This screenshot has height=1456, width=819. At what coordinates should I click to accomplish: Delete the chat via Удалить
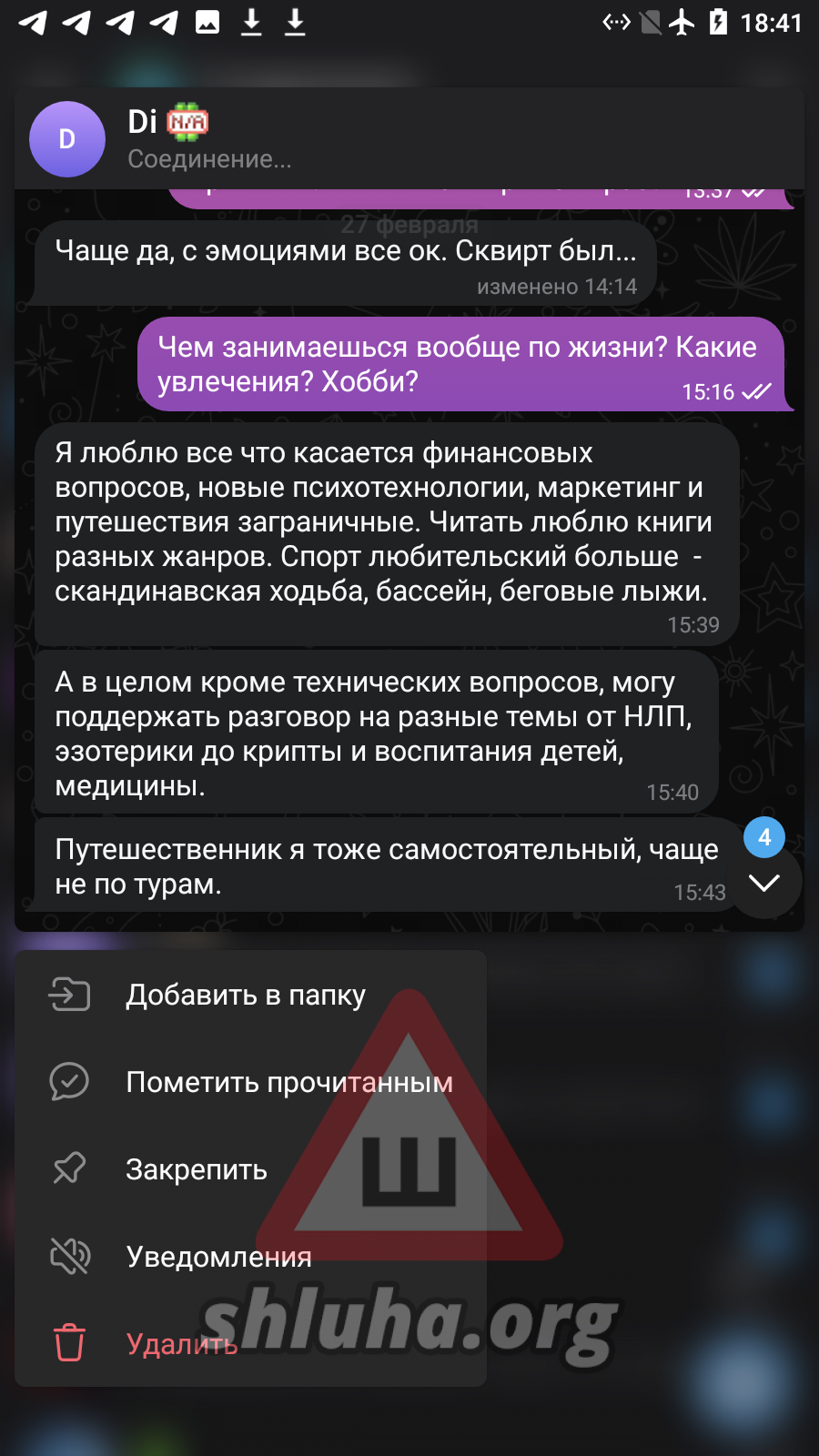pyautogui.click(x=181, y=1344)
